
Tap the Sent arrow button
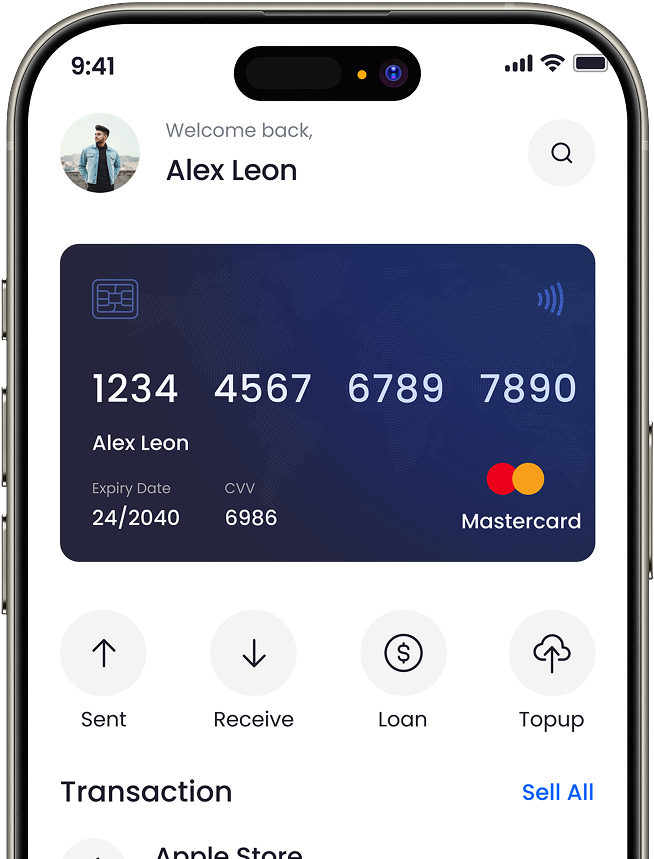point(103,653)
